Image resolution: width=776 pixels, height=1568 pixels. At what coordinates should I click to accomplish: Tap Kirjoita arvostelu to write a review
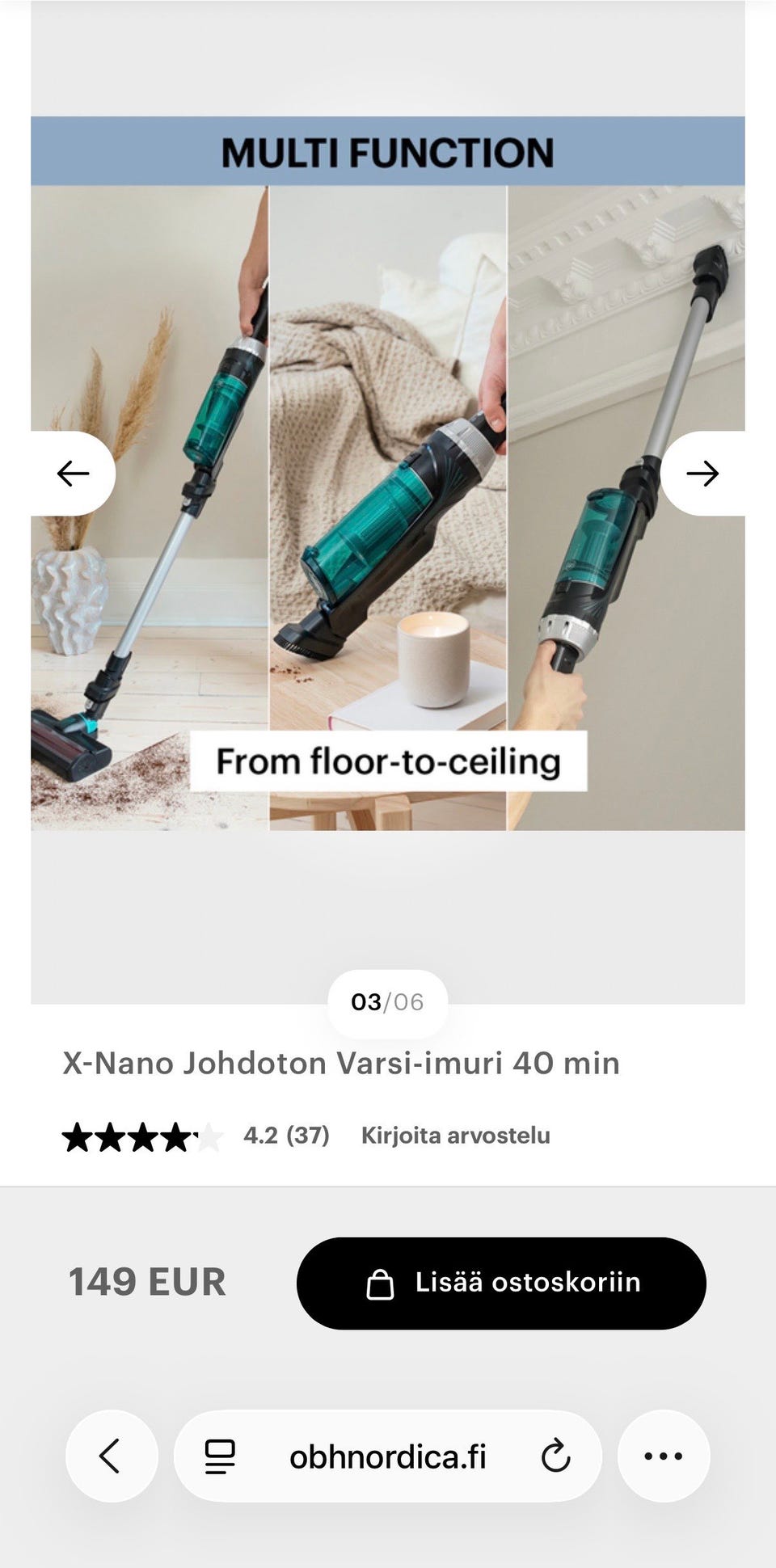455,1136
